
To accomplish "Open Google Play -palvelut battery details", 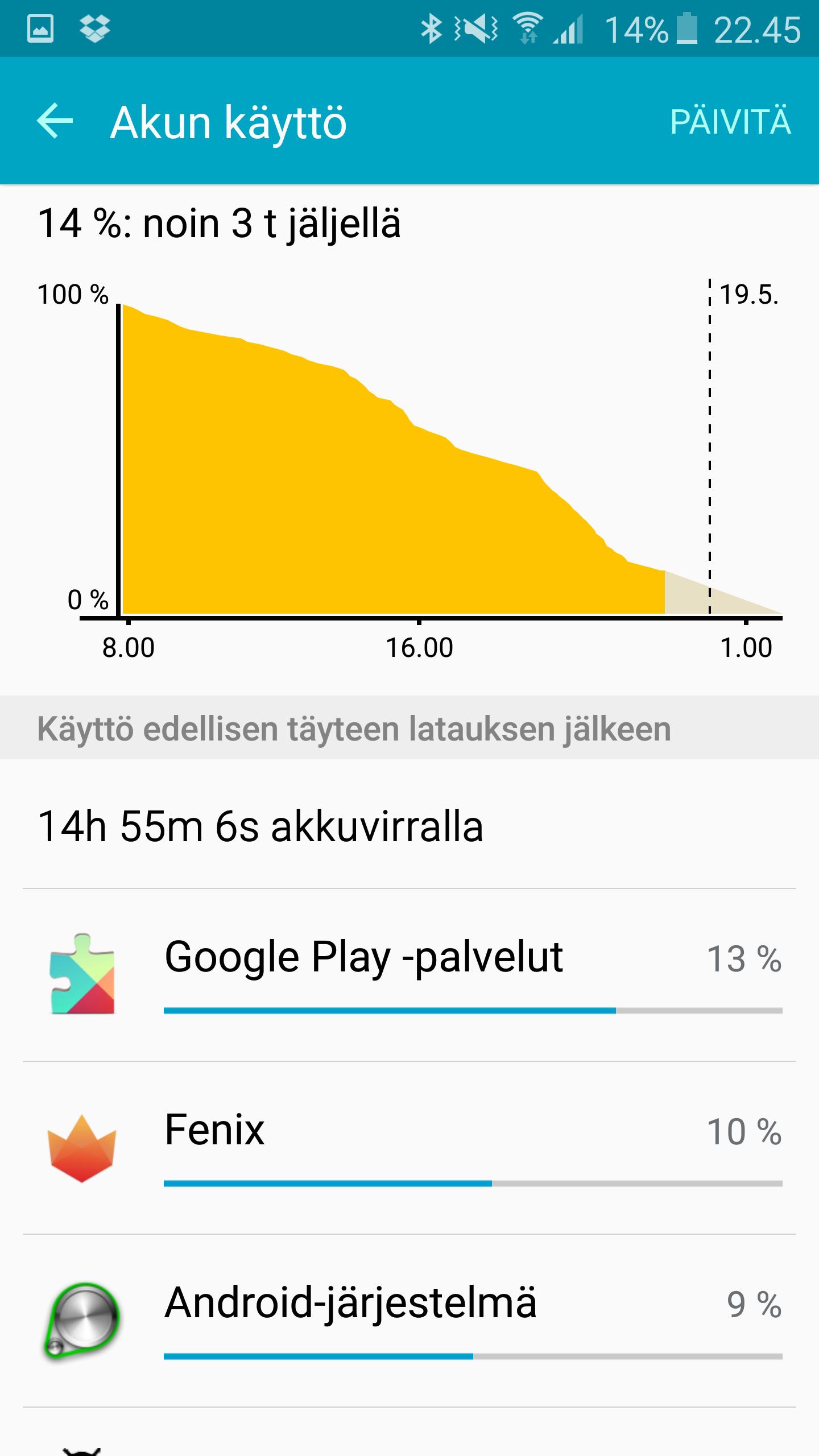I will [x=409, y=975].
